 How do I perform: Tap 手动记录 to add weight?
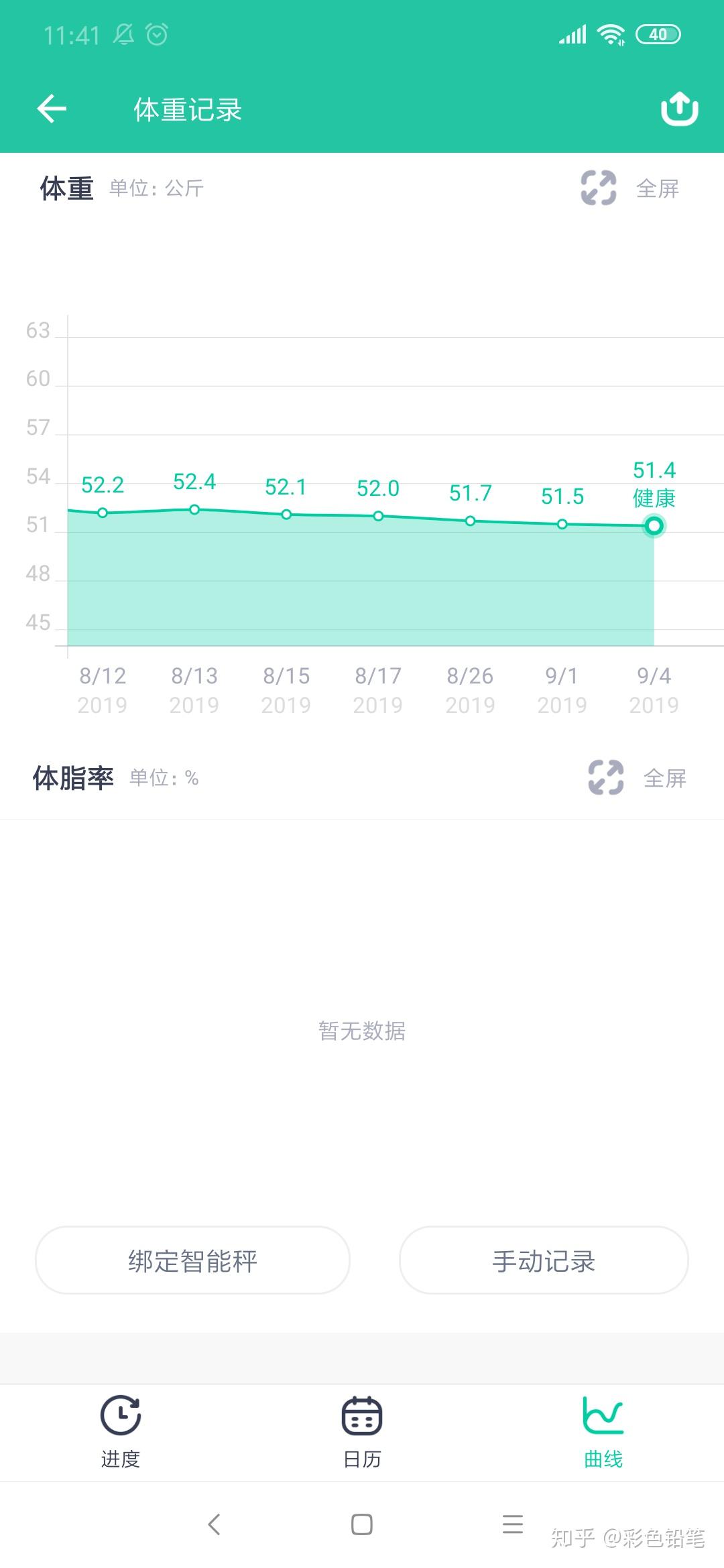[x=544, y=1260]
